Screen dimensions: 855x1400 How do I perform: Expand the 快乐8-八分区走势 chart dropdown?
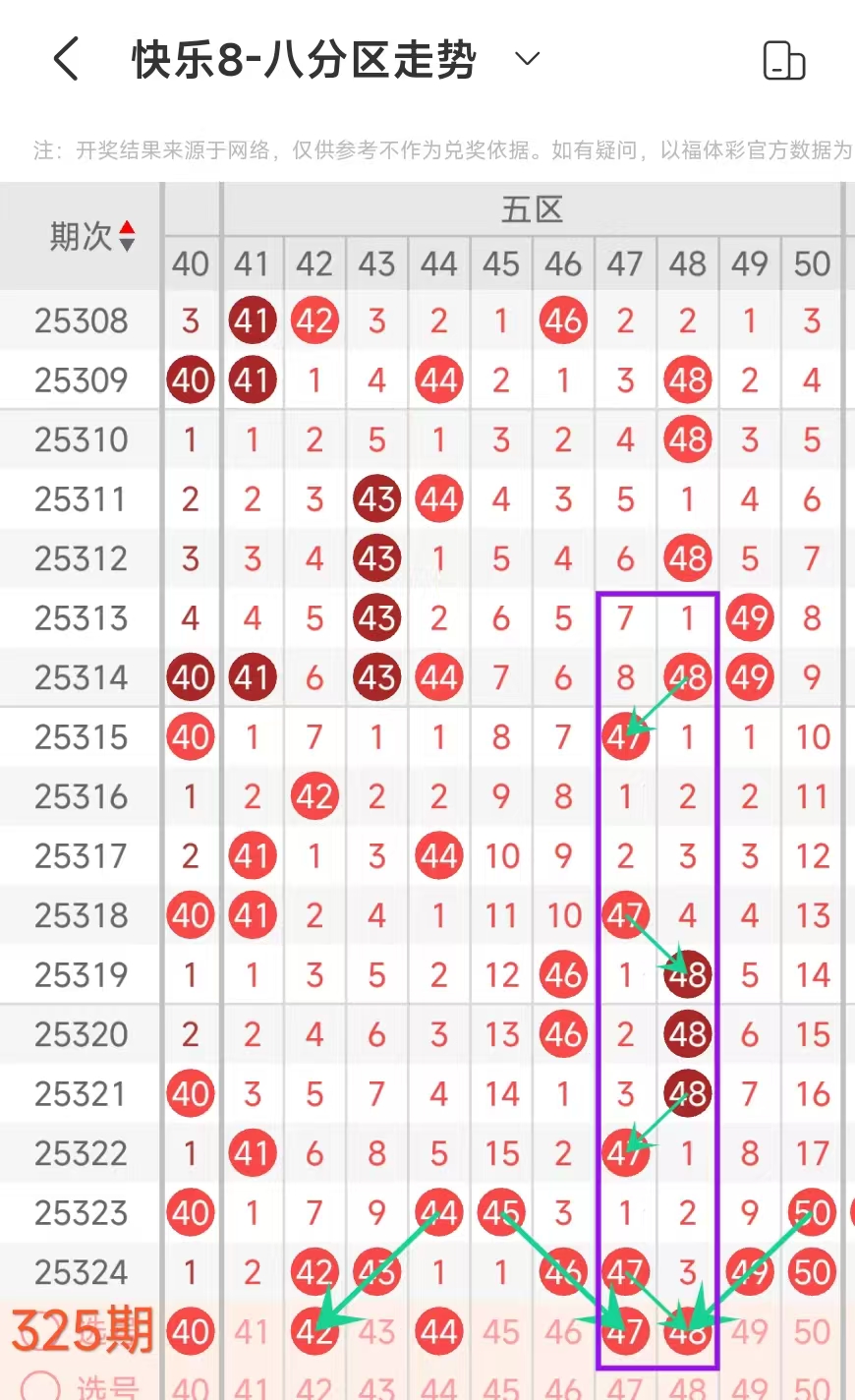pos(528,59)
